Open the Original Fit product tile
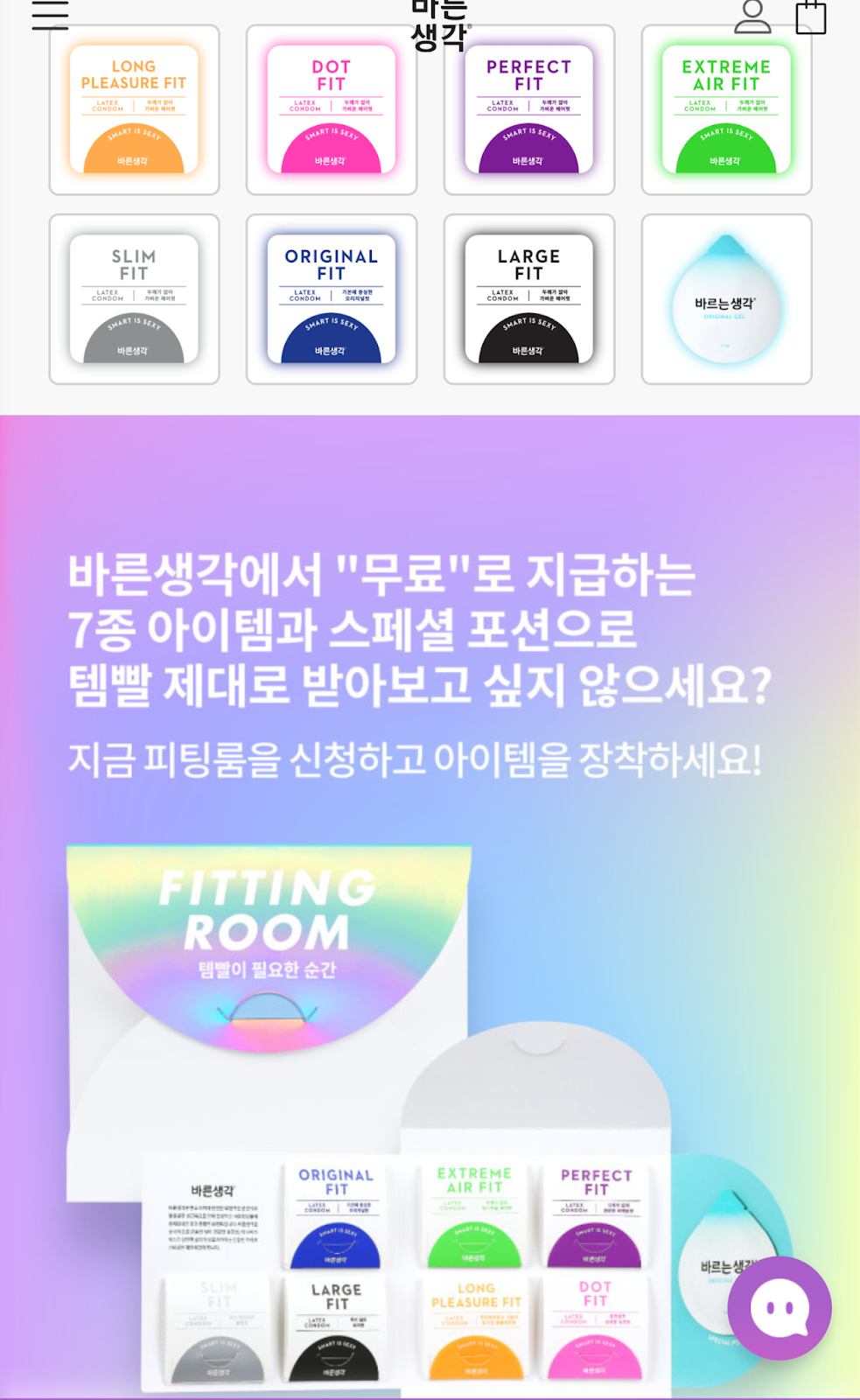 click(332, 299)
